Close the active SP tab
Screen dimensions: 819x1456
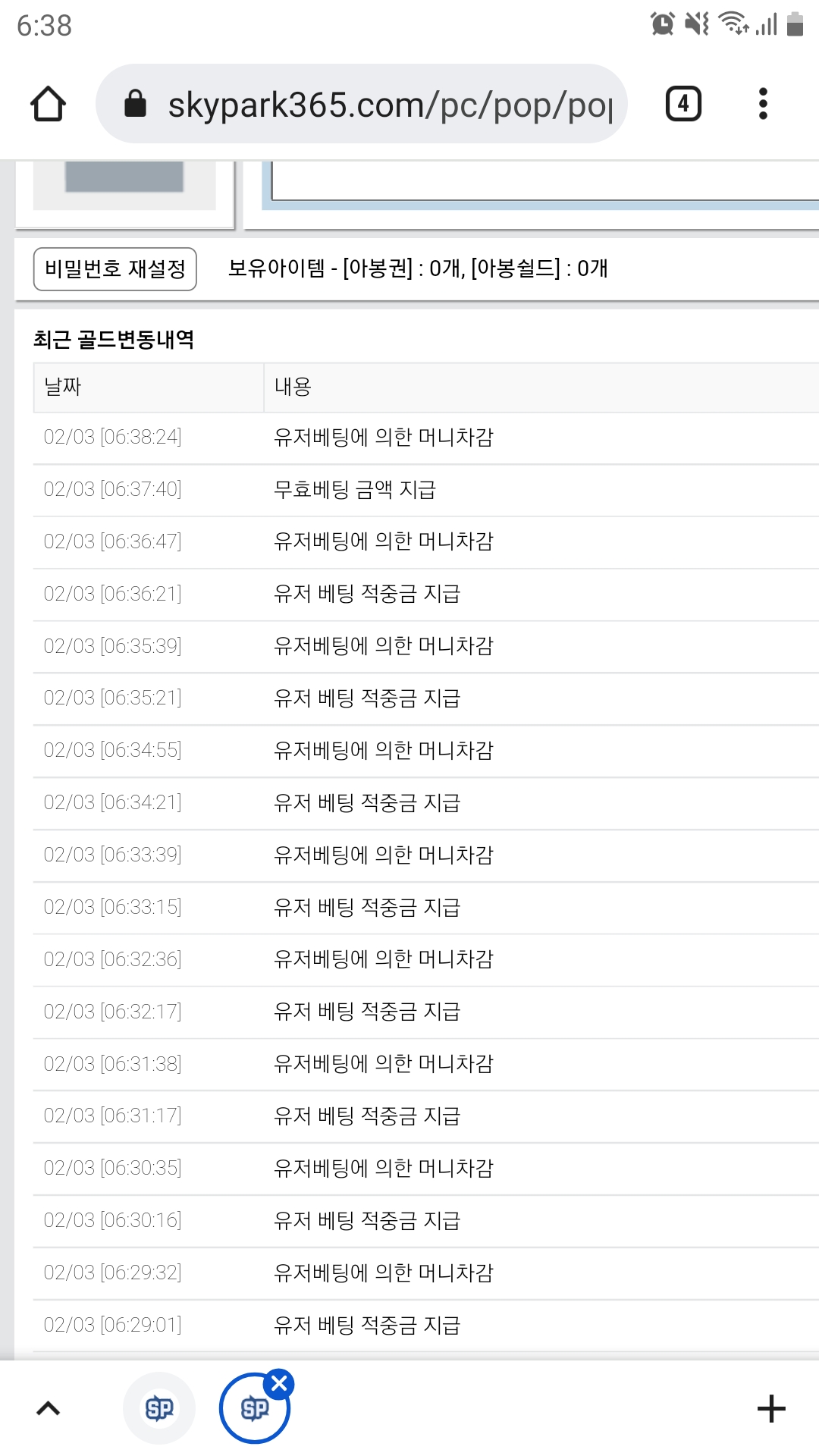click(279, 1384)
